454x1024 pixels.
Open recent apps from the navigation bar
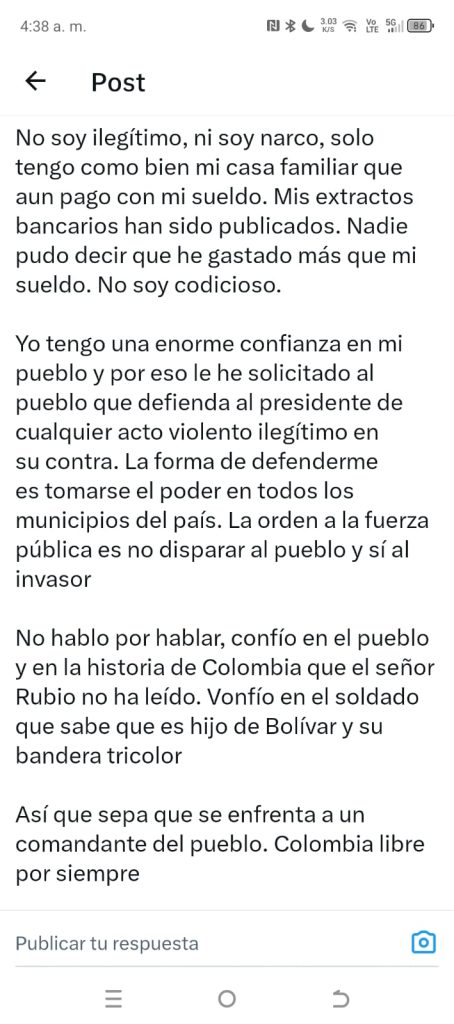click(114, 998)
